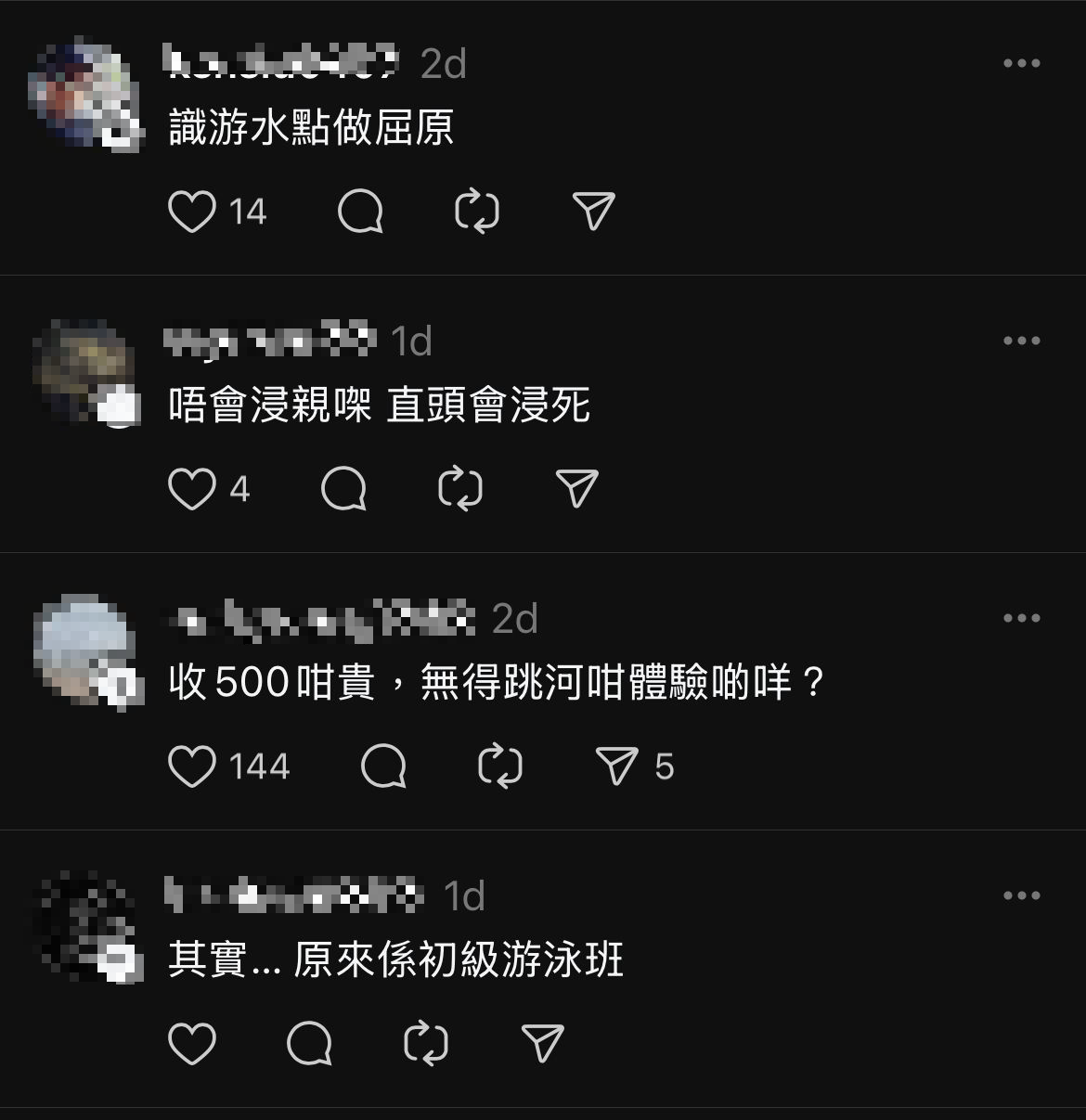This screenshot has width=1086, height=1120.
Task: Reply to the "識游水點做屈原" comment
Action: [x=361, y=211]
